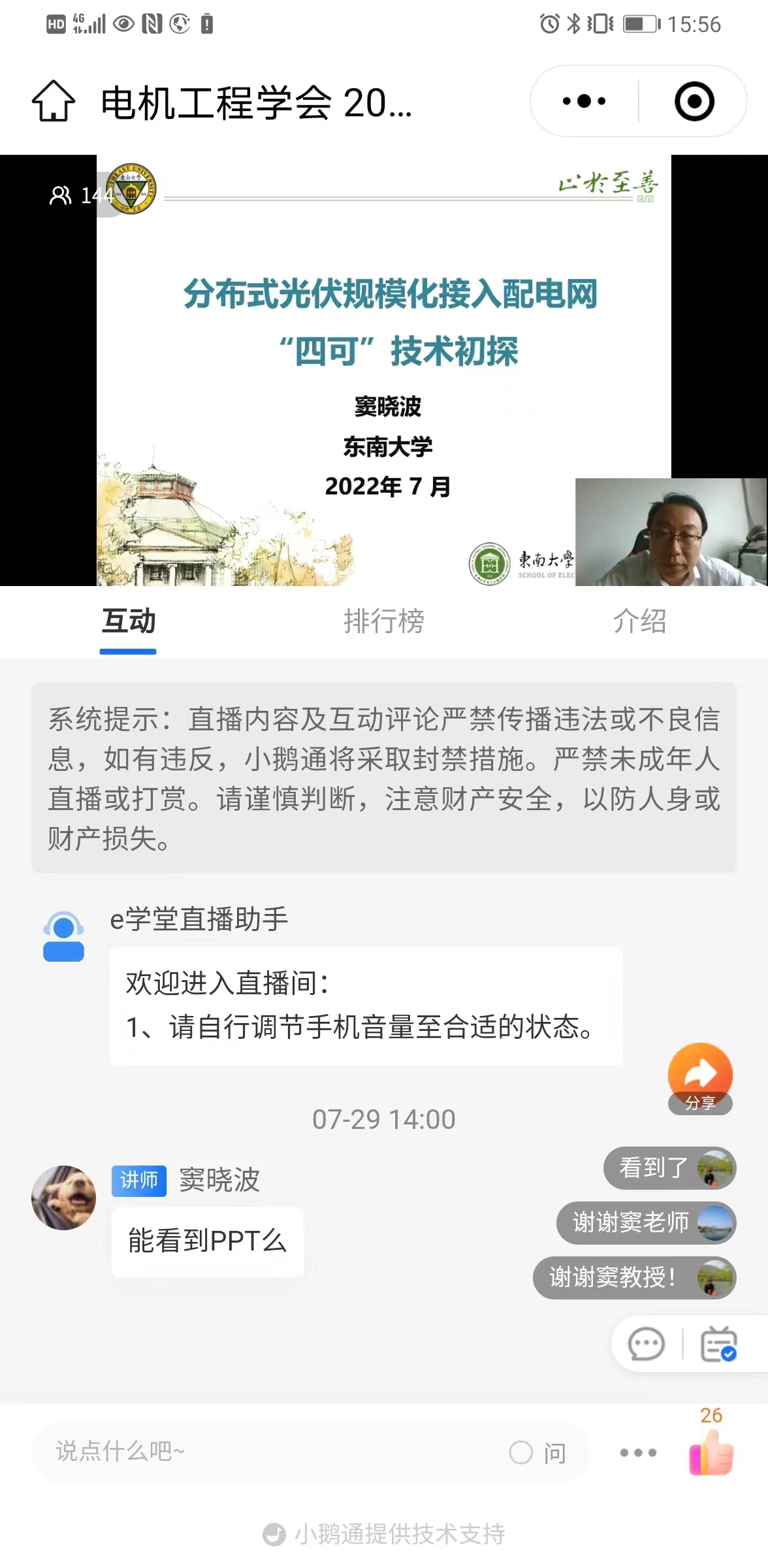
Task: Send quick reply 谢谢窦教授!
Action: [x=633, y=1278]
